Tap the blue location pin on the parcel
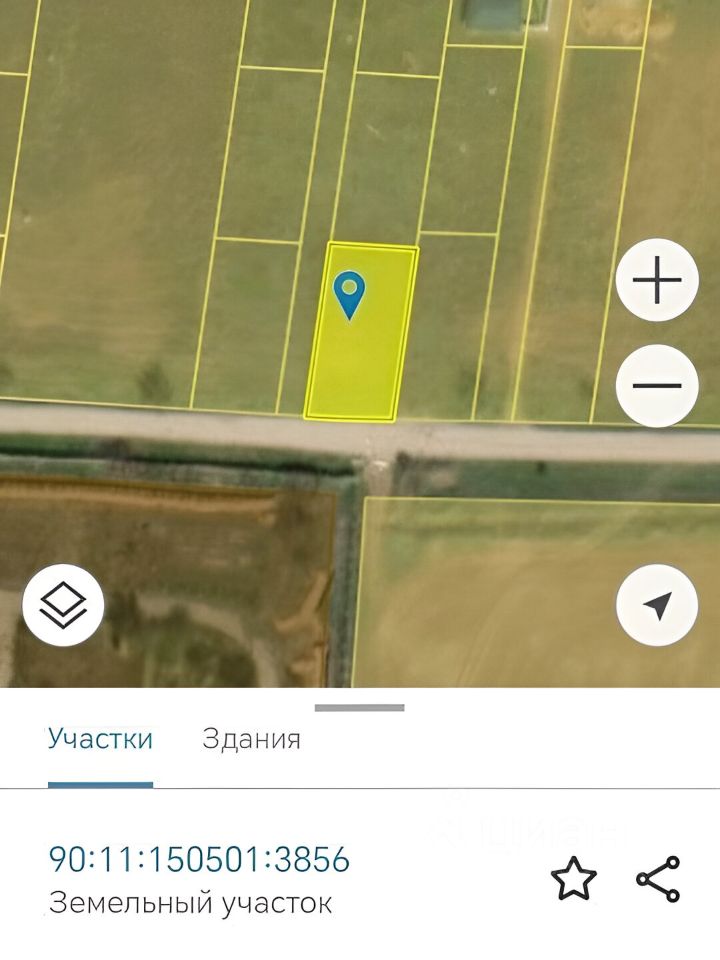This screenshot has width=720, height=960. 349,293
